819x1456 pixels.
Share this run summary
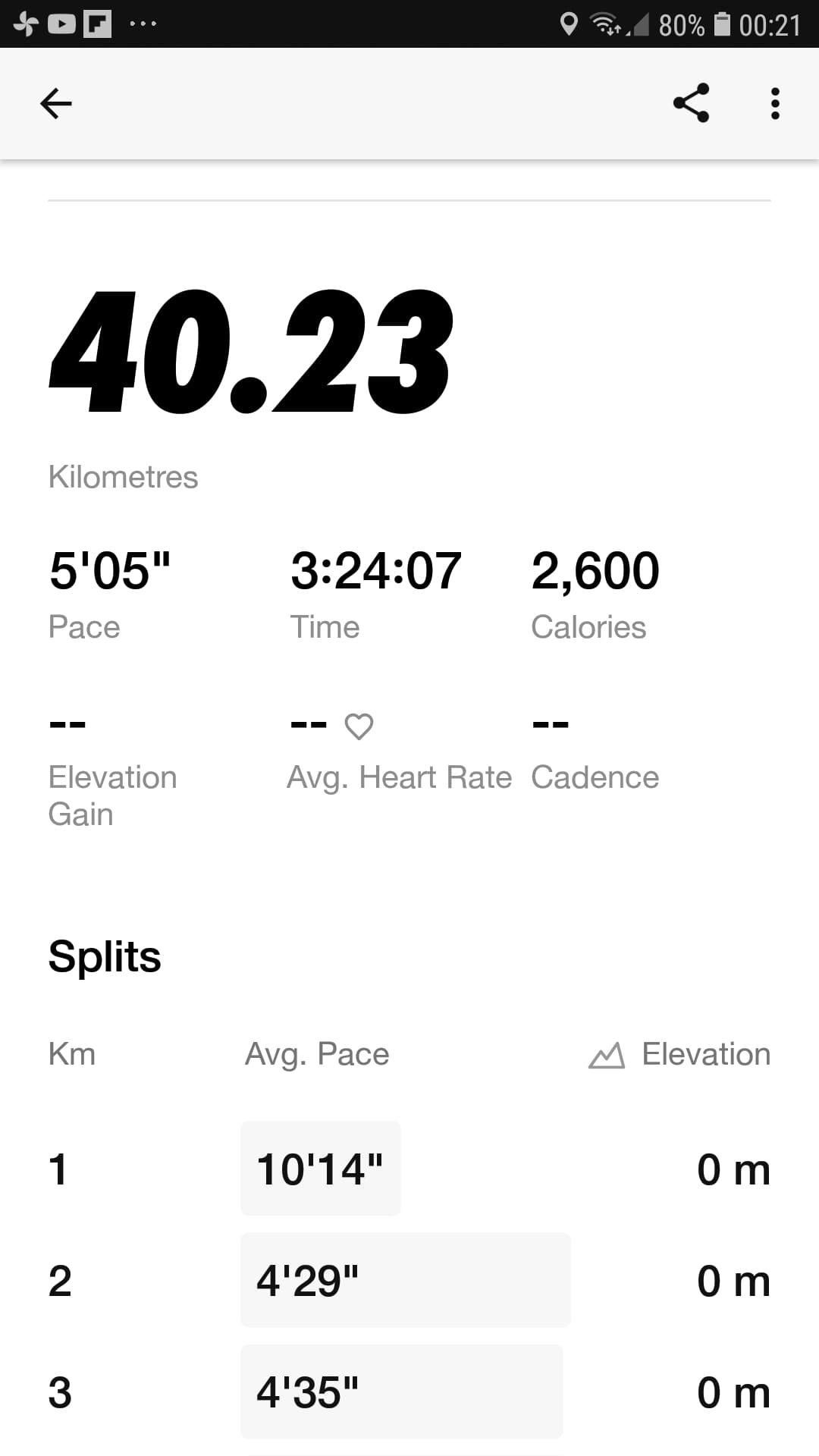coord(691,103)
